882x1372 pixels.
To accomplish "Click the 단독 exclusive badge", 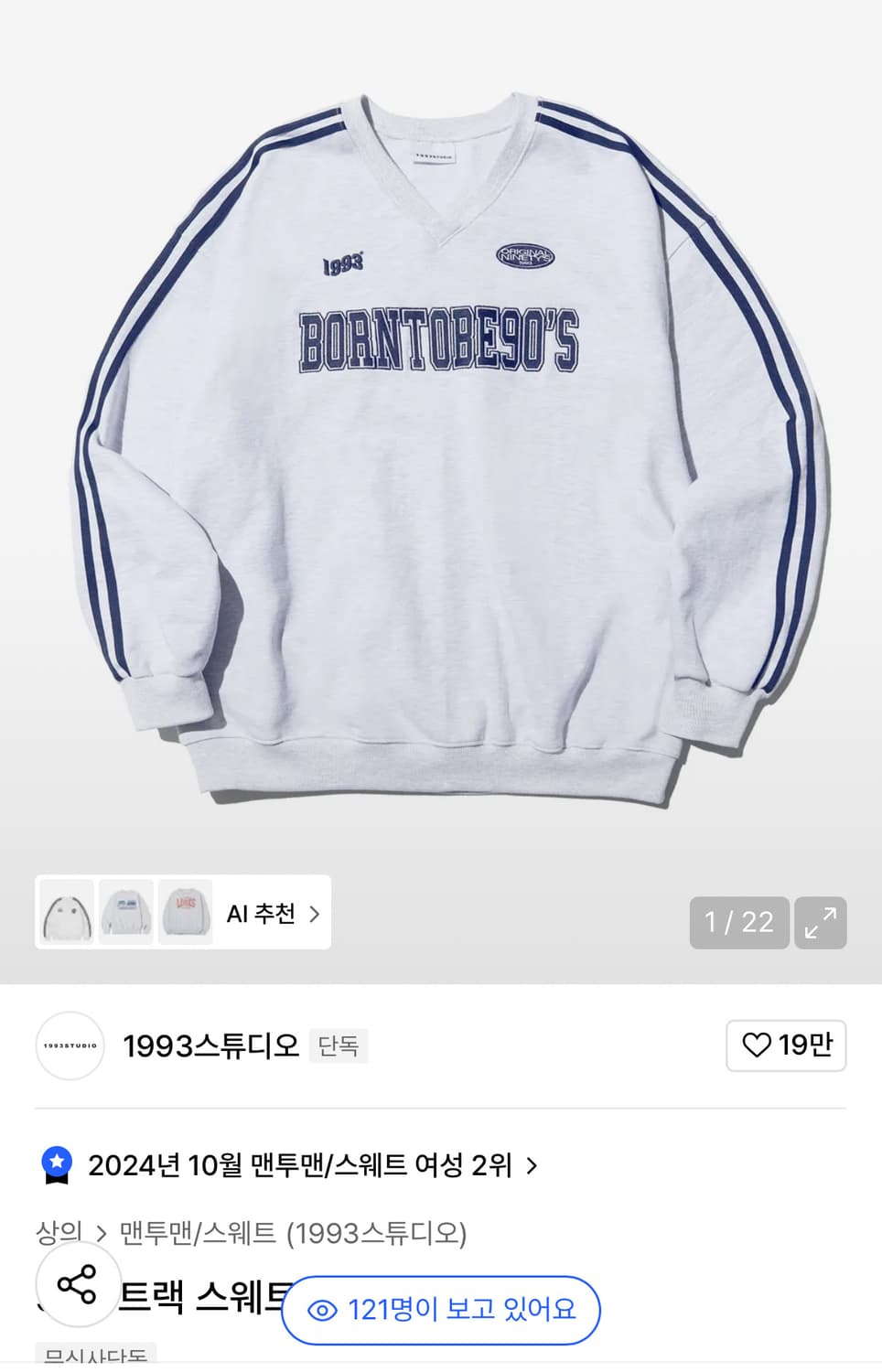I will [338, 1045].
